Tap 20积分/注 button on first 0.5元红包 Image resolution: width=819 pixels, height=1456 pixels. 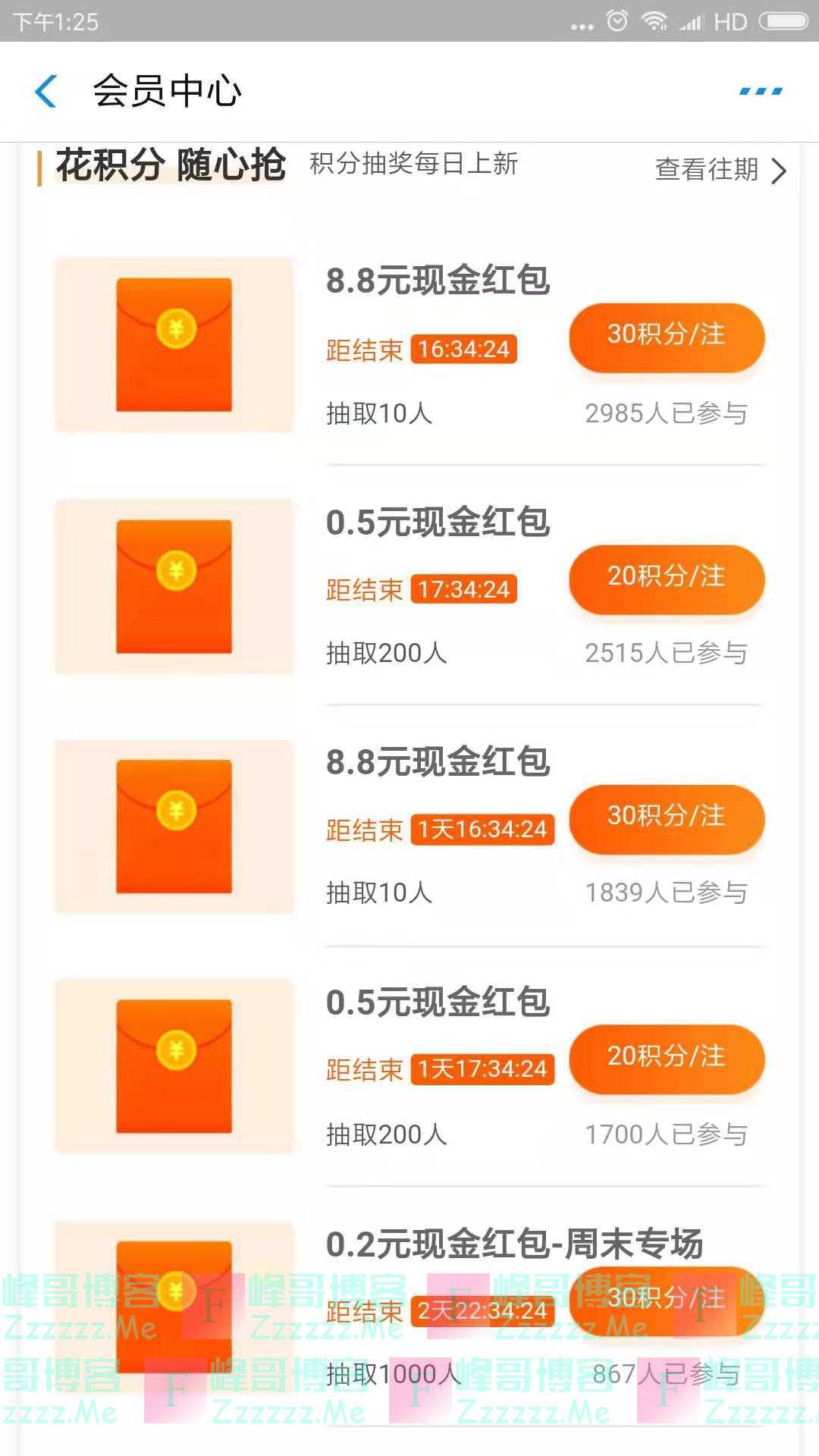pos(667,580)
